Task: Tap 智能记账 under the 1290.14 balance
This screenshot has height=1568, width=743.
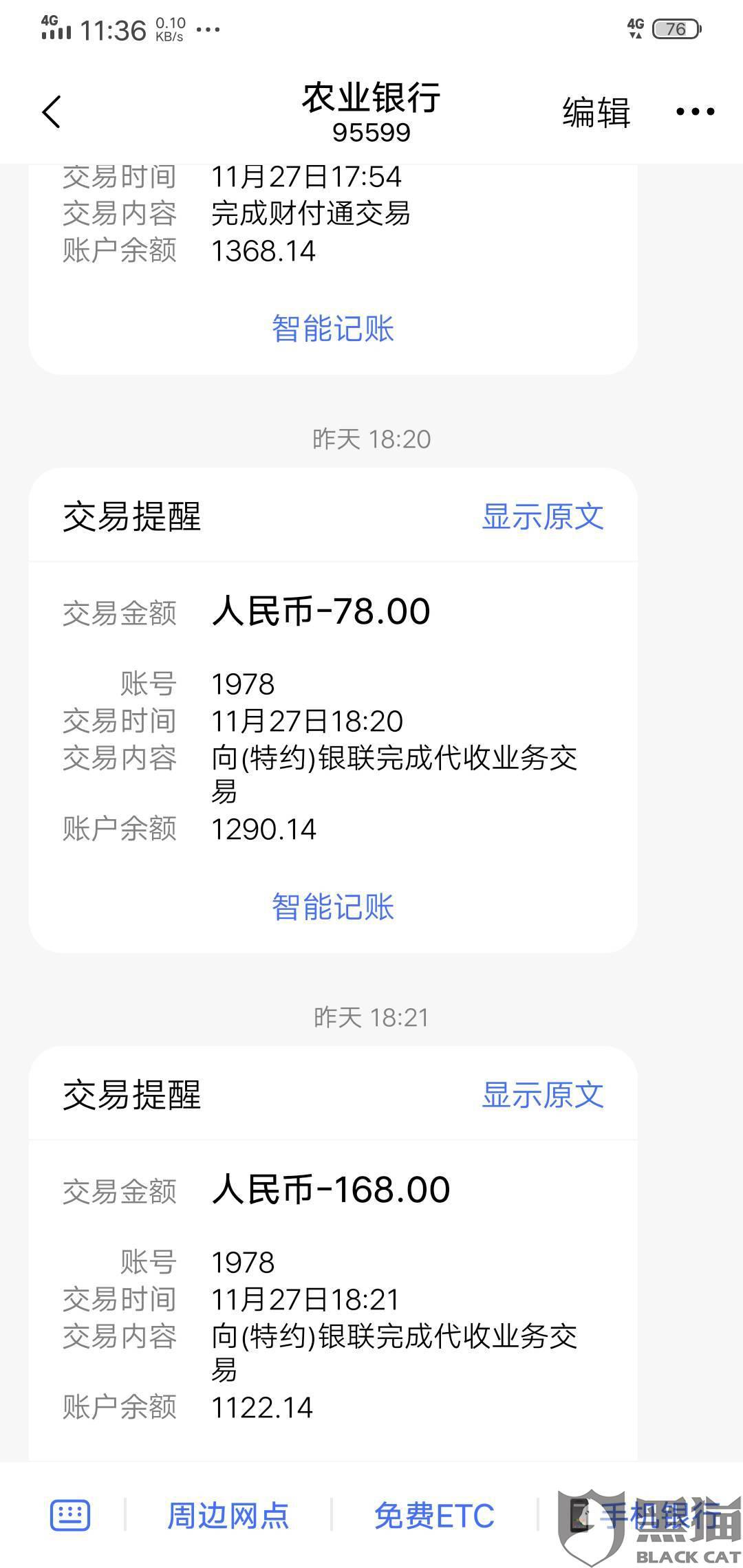Action: point(333,907)
